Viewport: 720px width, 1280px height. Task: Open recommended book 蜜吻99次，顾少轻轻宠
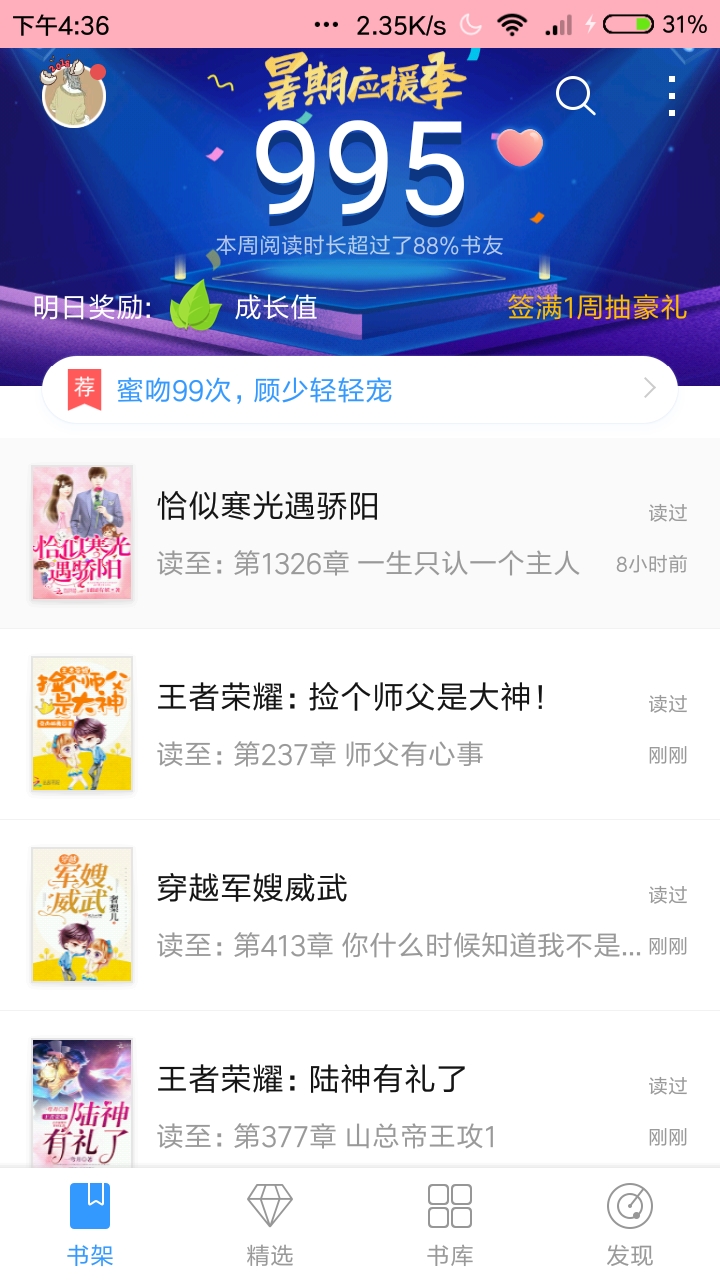(x=359, y=390)
